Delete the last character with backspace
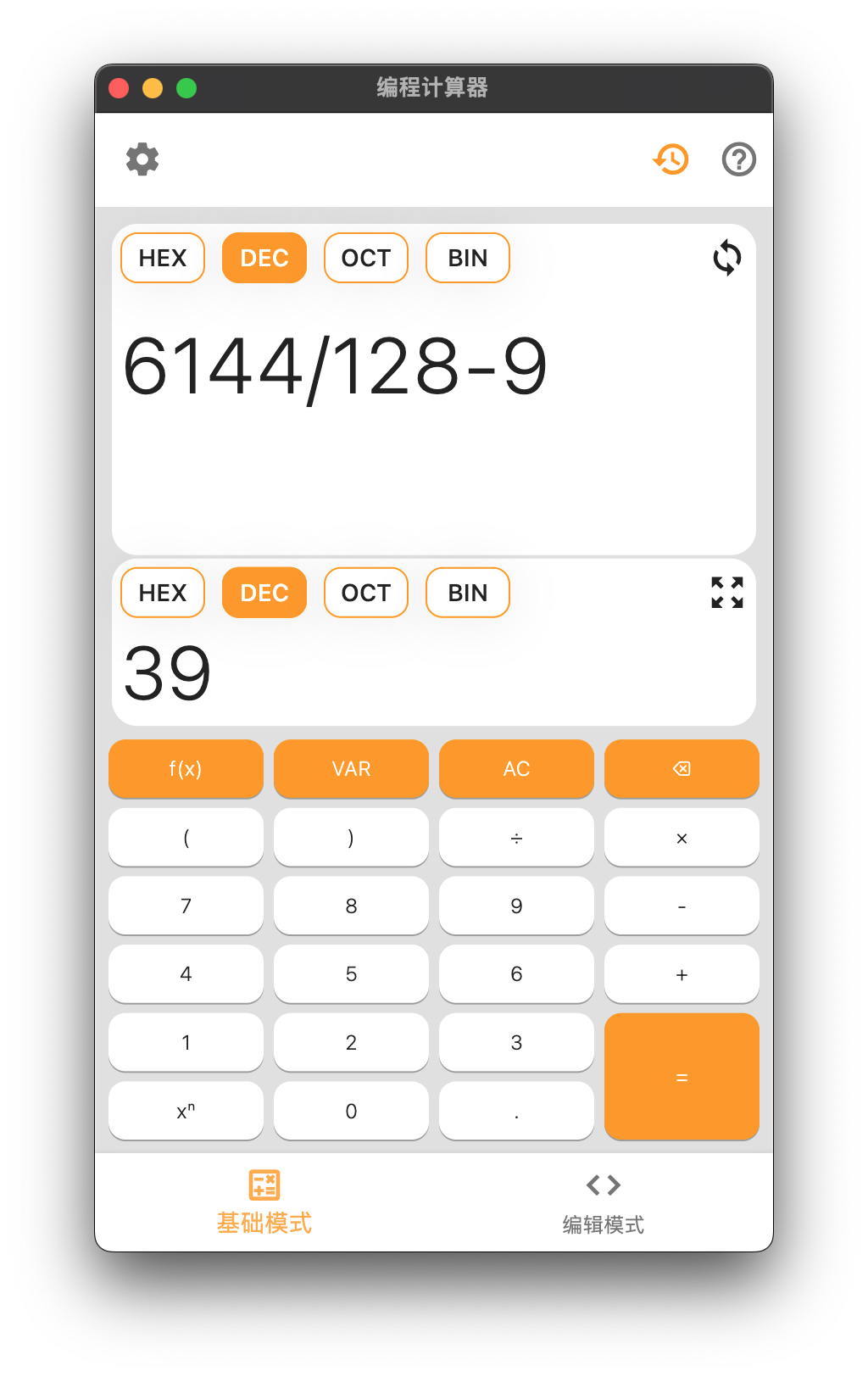The height and width of the screenshot is (1377, 868). [x=682, y=769]
